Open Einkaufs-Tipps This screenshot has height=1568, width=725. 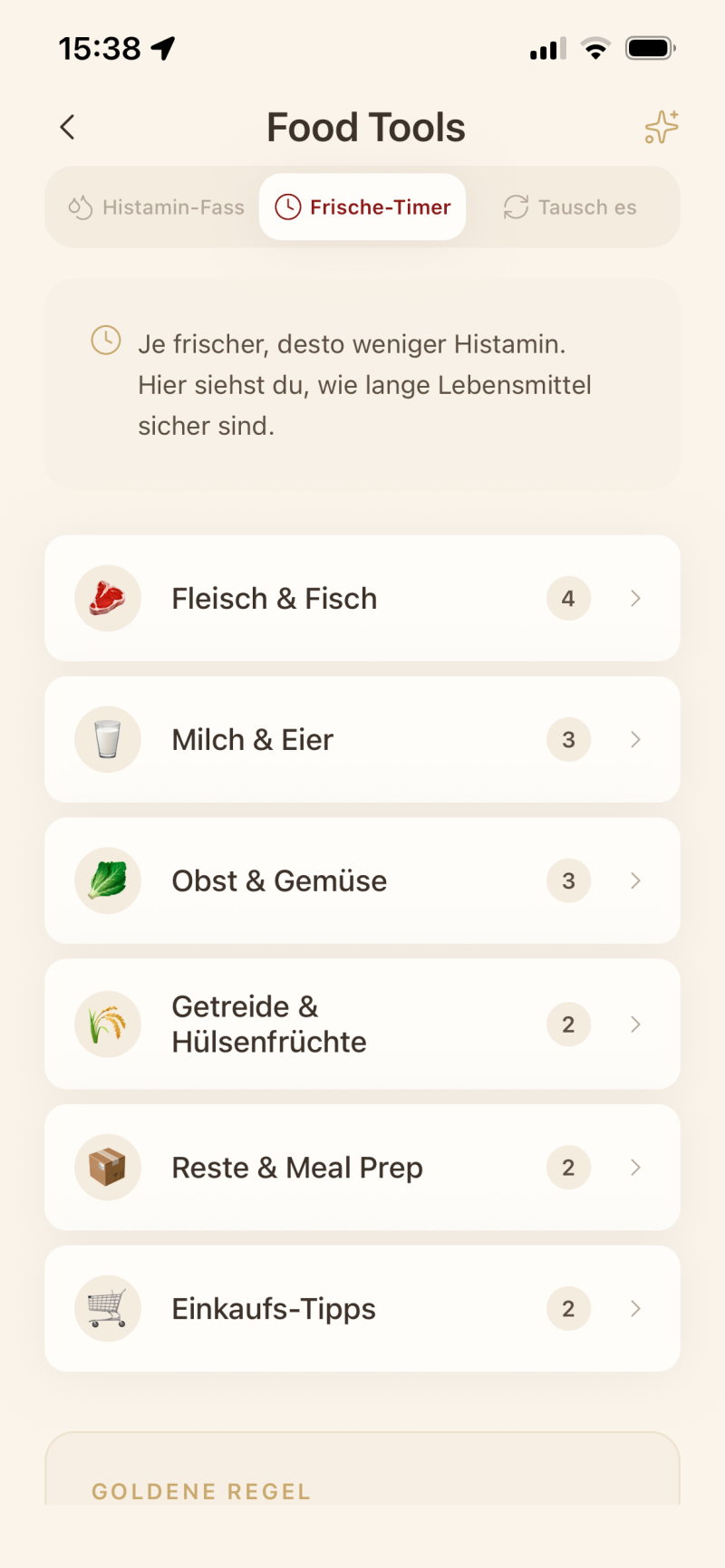[x=362, y=1308]
